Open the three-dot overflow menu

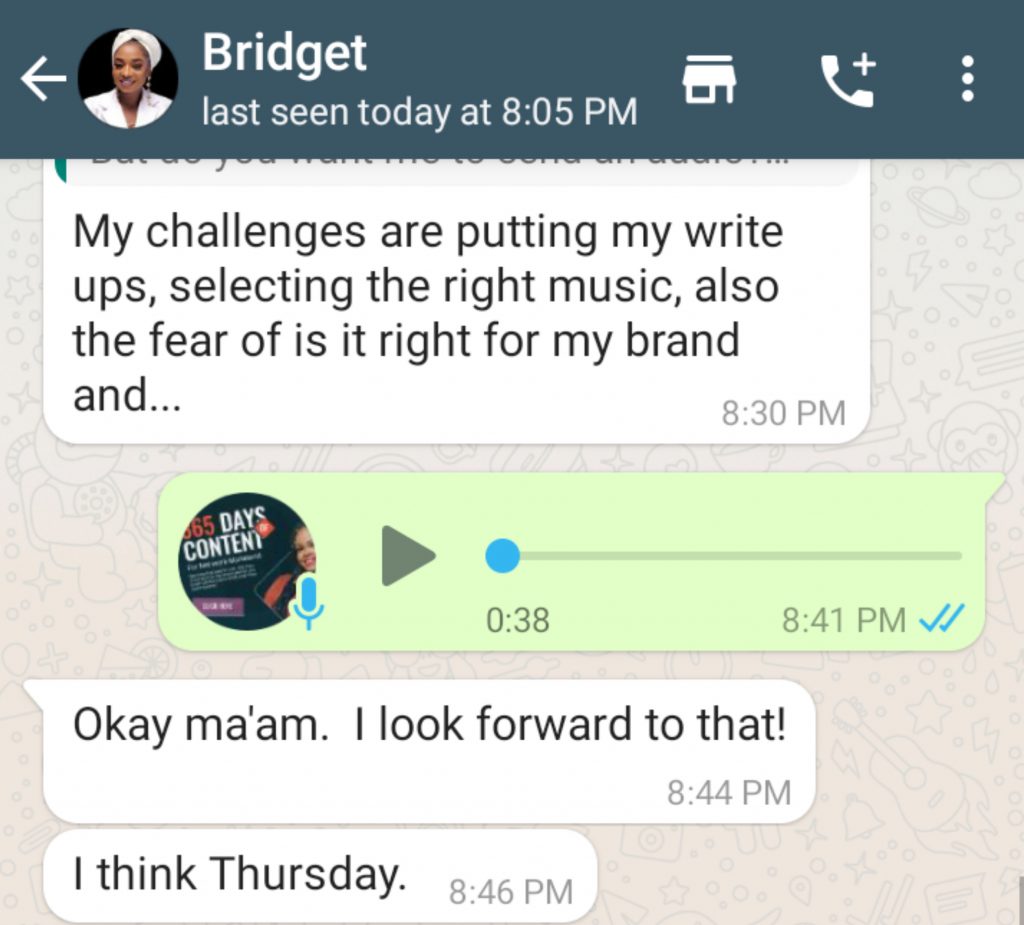[966, 79]
